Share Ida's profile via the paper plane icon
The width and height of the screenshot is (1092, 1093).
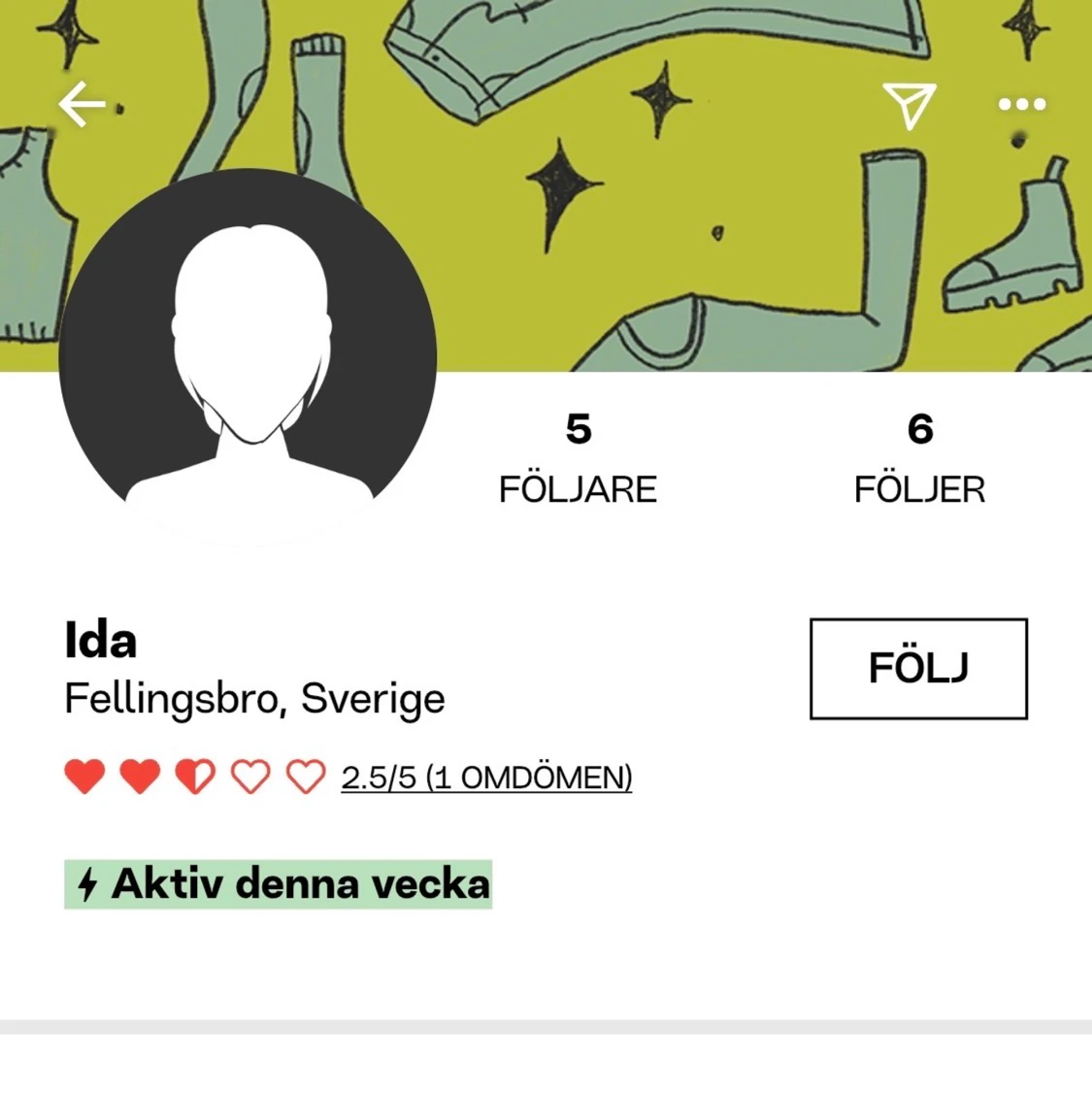click(910, 105)
